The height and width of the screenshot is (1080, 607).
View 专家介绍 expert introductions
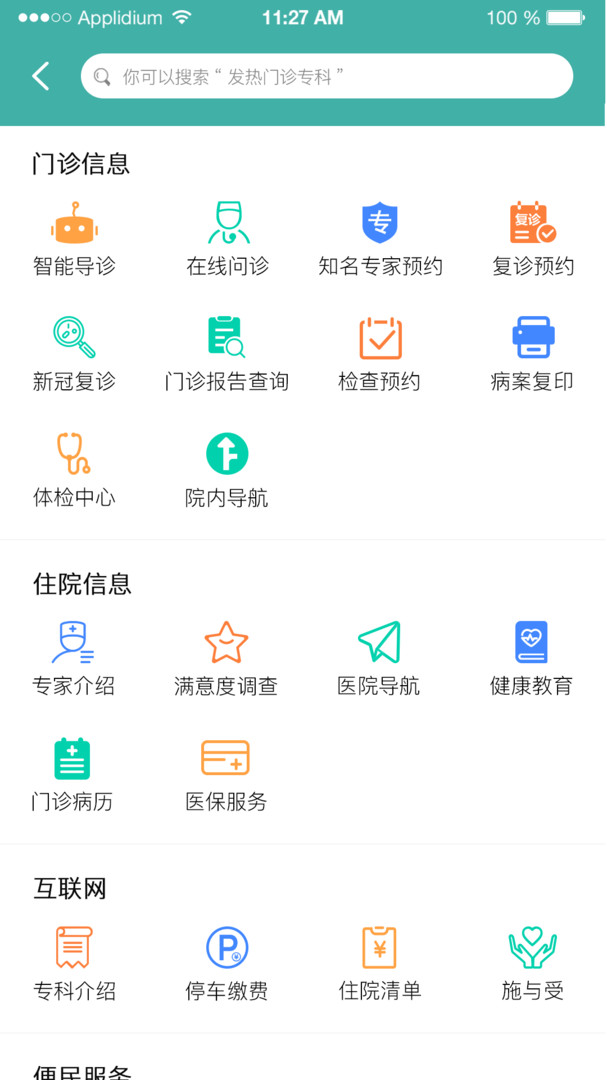point(74,658)
